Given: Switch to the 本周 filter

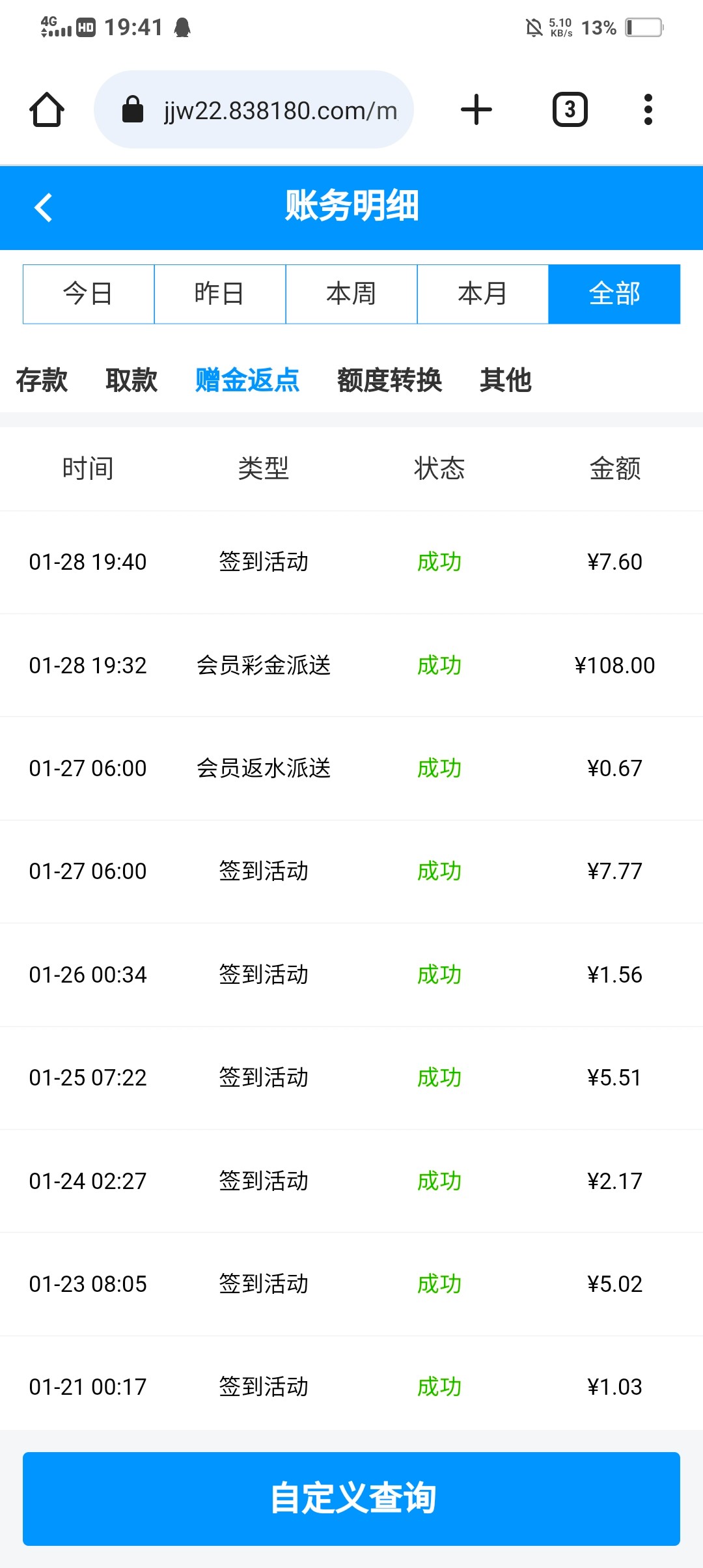Looking at the screenshot, I should (351, 294).
